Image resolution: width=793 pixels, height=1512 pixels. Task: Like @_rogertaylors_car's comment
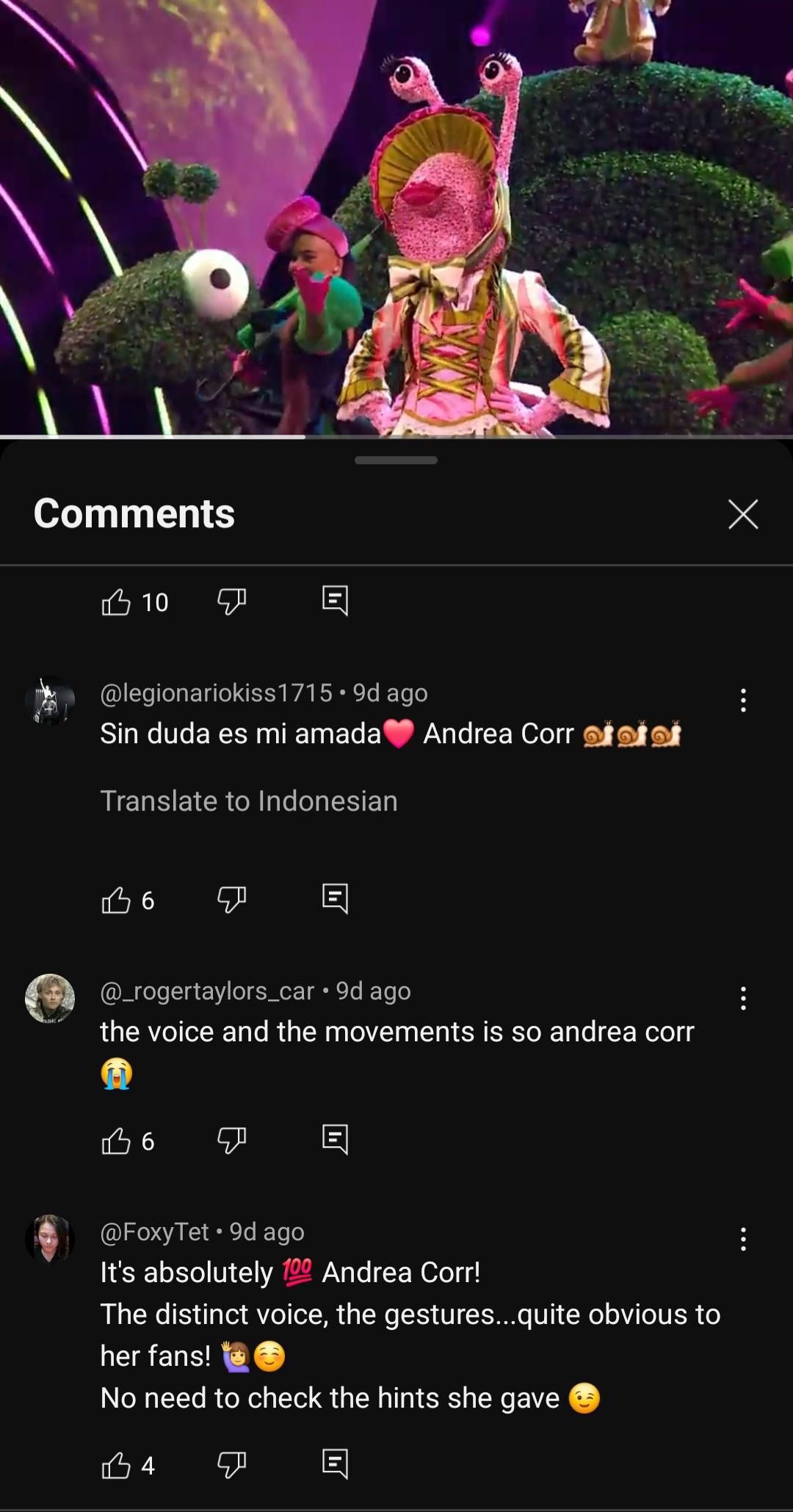pyautogui.click(x=116, y=1140)
